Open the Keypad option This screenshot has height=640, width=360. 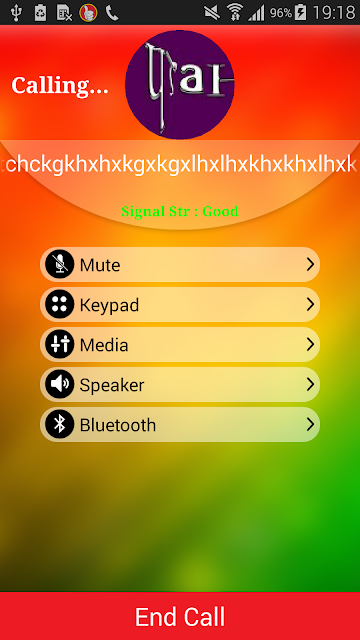point(180,304)
